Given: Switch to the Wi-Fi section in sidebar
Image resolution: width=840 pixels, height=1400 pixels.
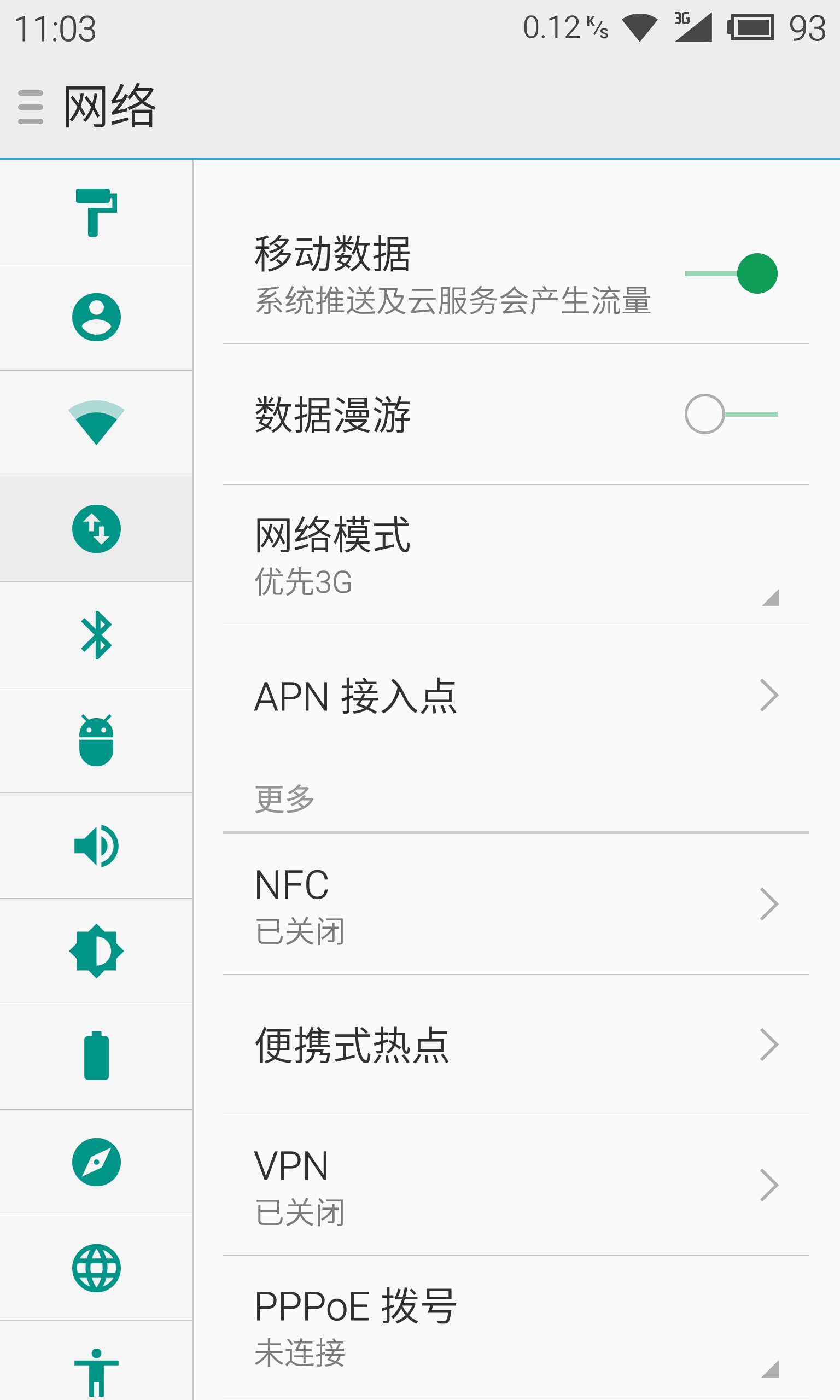Looking at the screenshot, I should pos(96,423).
